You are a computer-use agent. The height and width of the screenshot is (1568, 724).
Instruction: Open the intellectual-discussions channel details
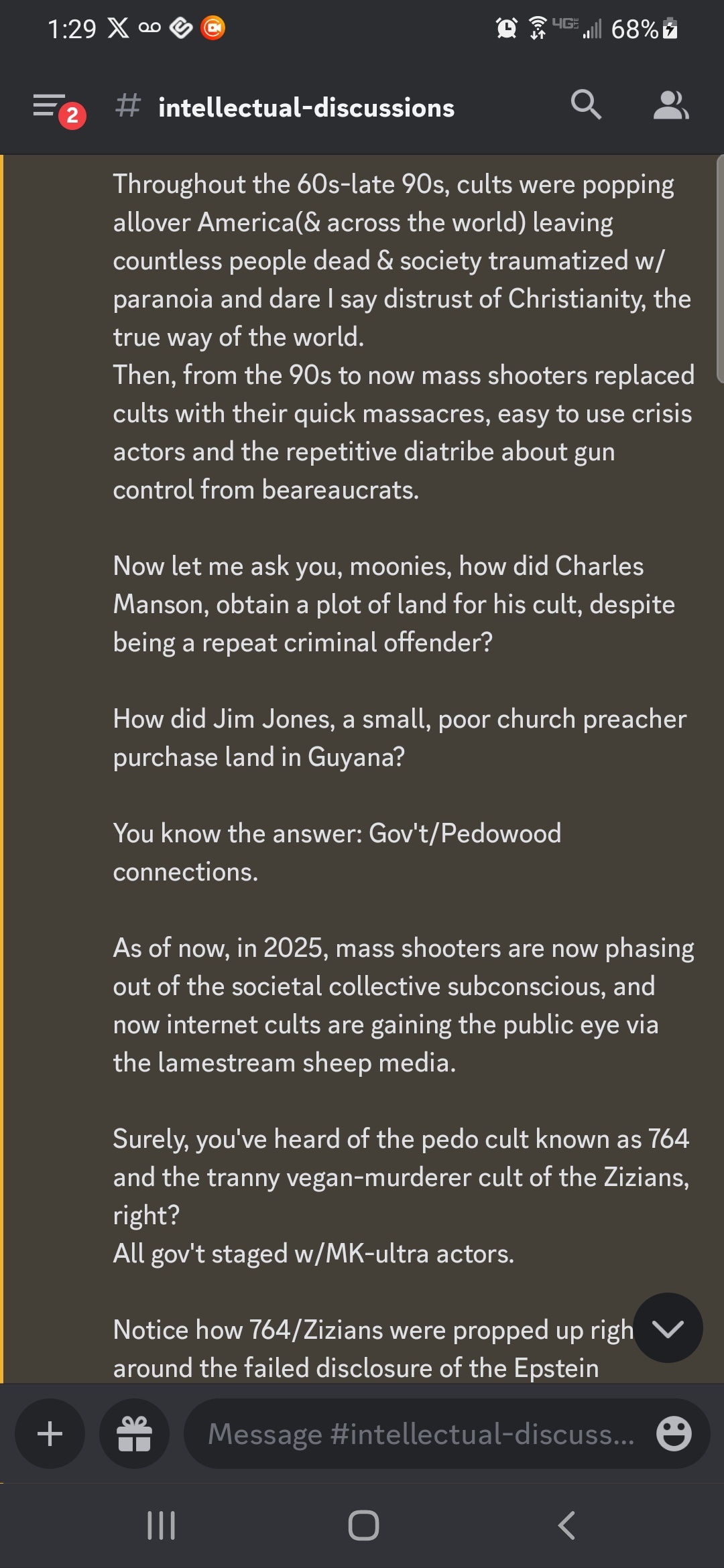(306, 107)
